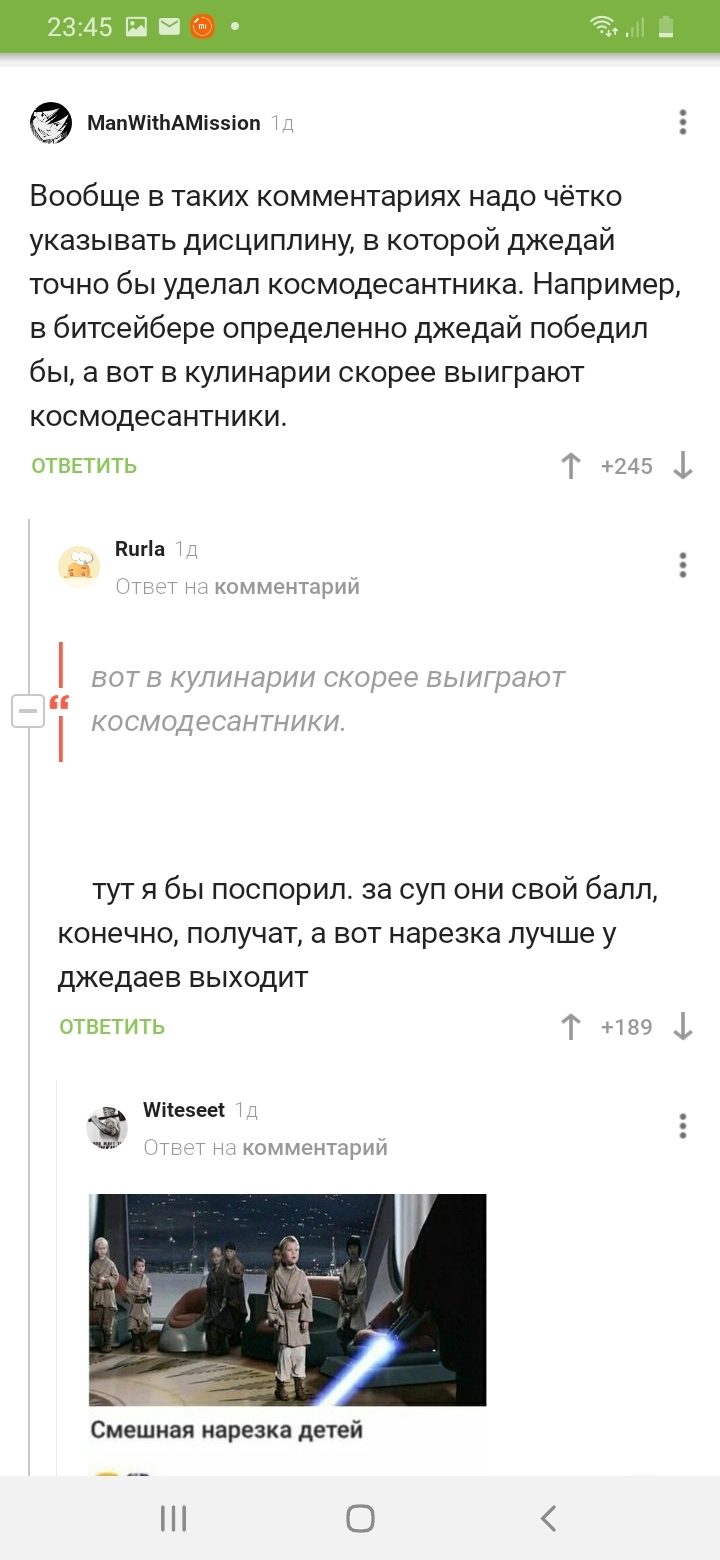Downvote ManWithAMission's comment
The height and width of the screenshot is (1560, 720).
(683, 466)
